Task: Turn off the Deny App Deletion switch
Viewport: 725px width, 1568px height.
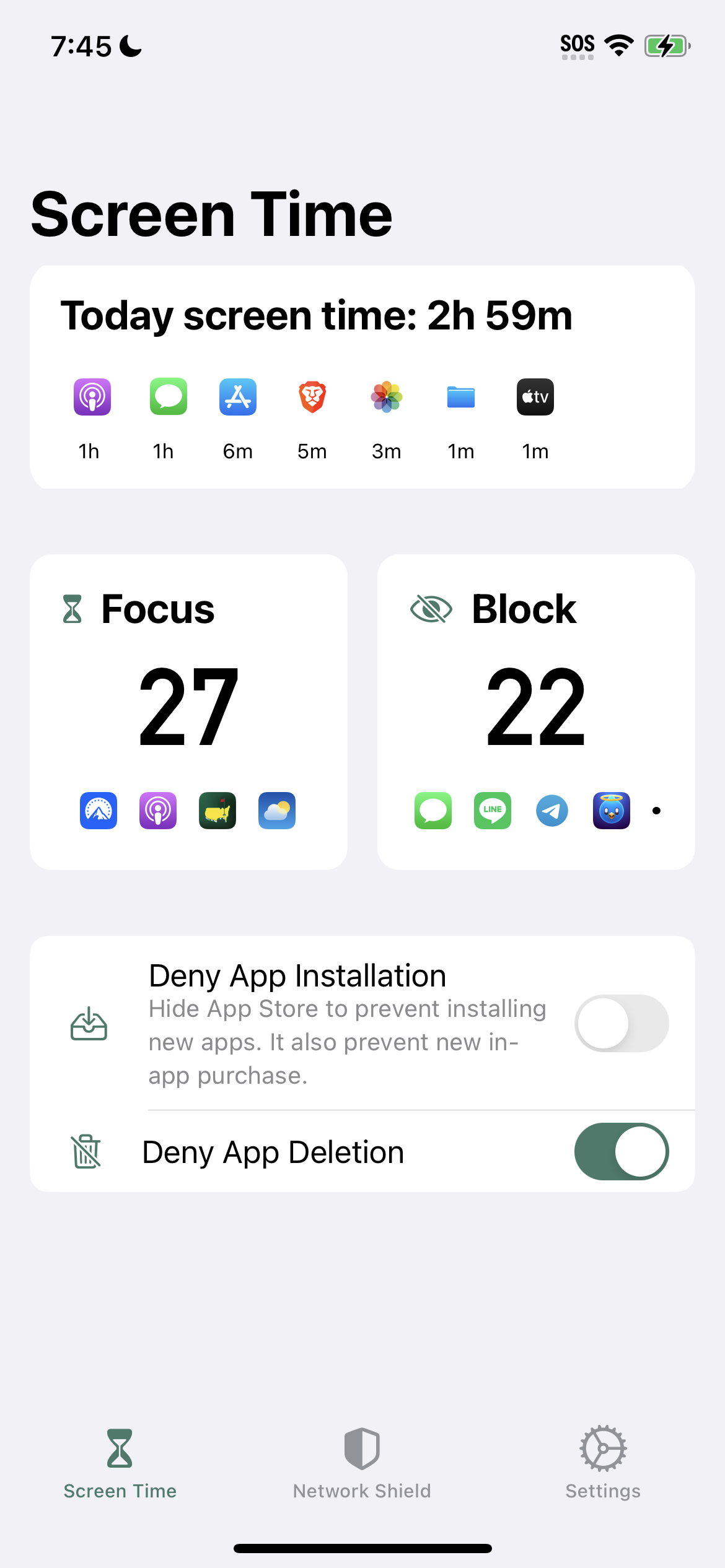Action: pyautogui.click(x=621, y=1151)
